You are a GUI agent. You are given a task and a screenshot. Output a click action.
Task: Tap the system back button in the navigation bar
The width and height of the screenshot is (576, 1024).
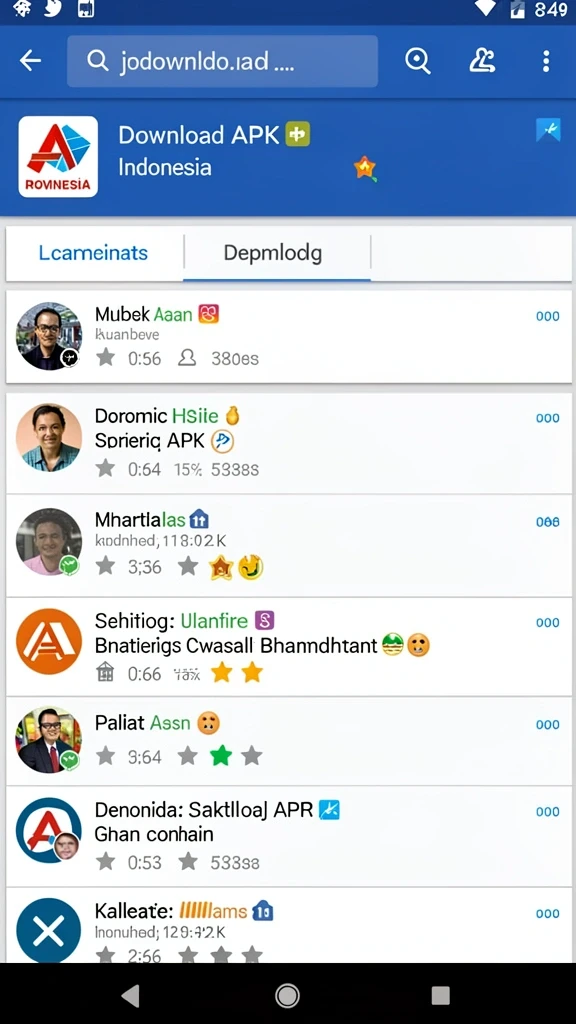coord(131,995)
